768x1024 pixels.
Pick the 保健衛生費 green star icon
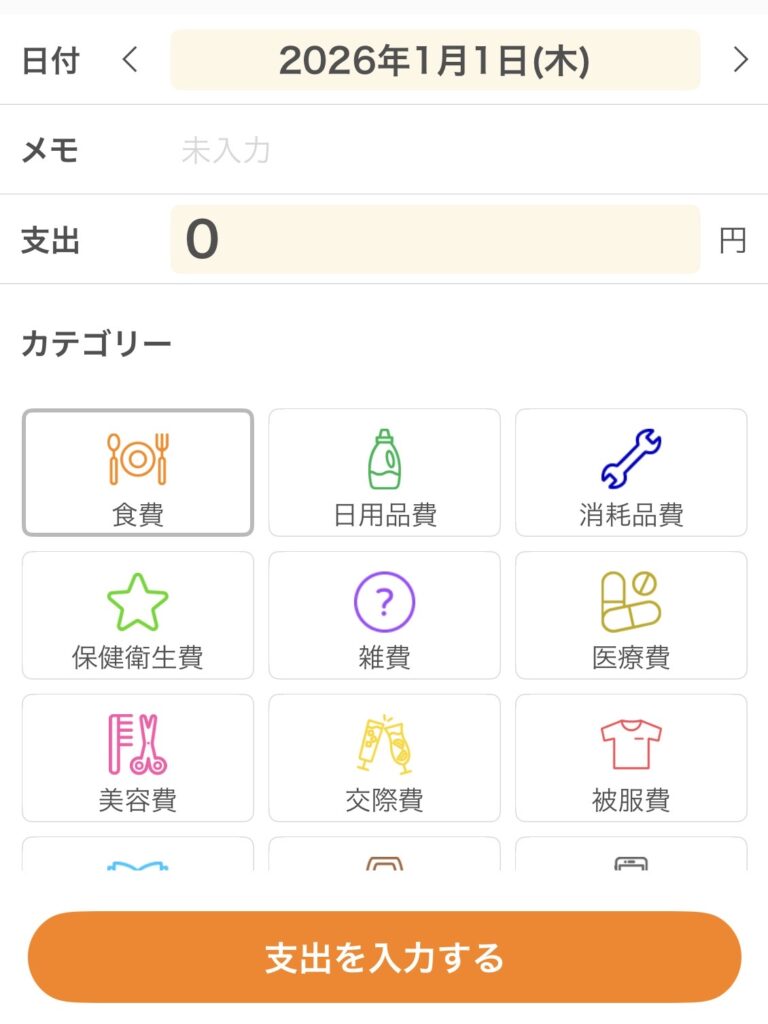pos(137,599)
